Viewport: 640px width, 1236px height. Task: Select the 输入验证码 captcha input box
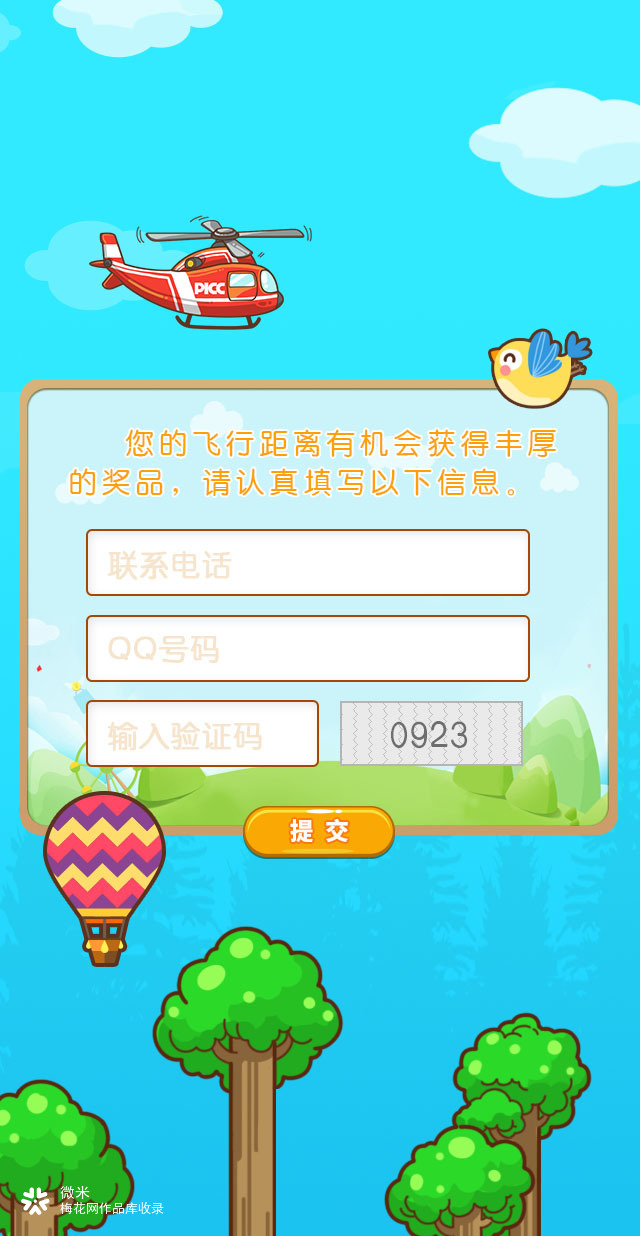[x=202, y=734]
